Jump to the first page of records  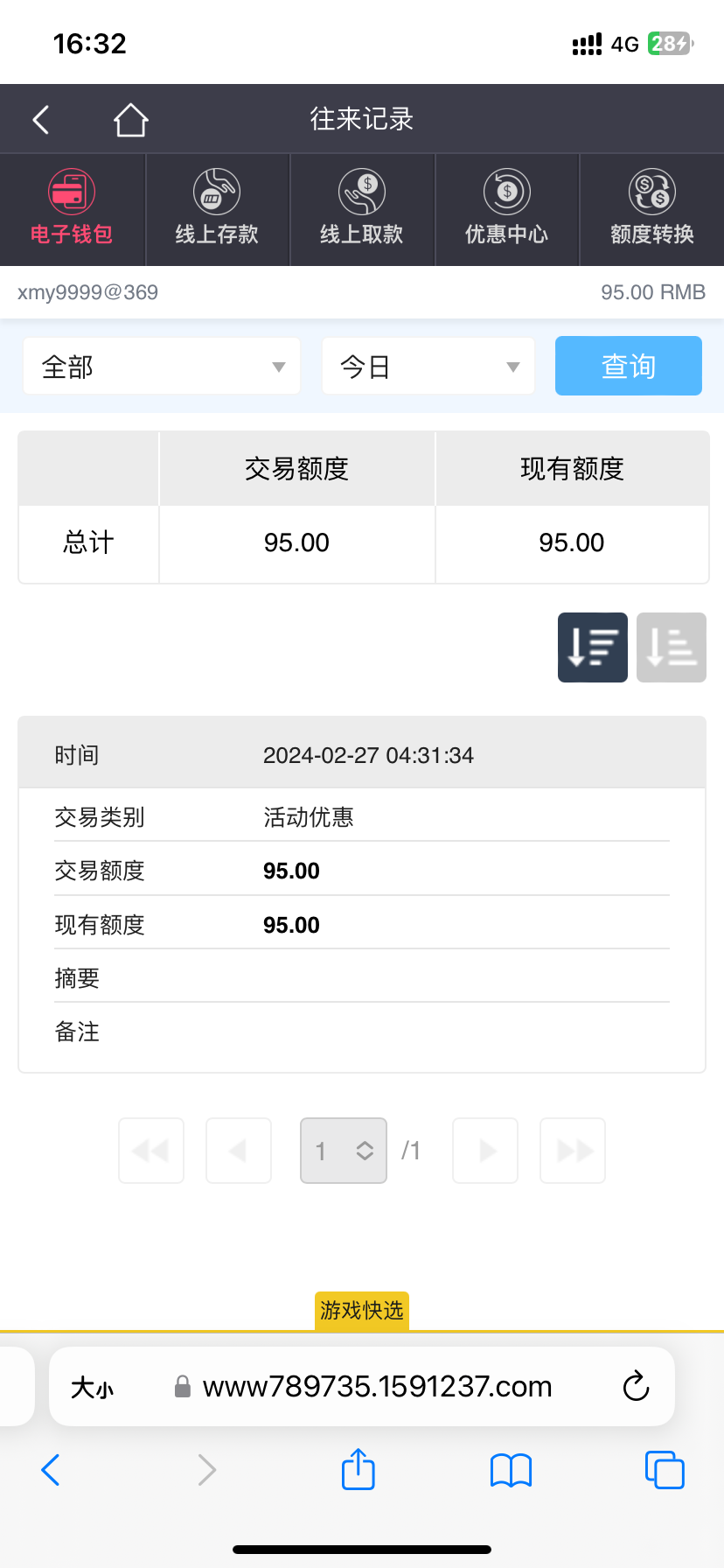151,1151
